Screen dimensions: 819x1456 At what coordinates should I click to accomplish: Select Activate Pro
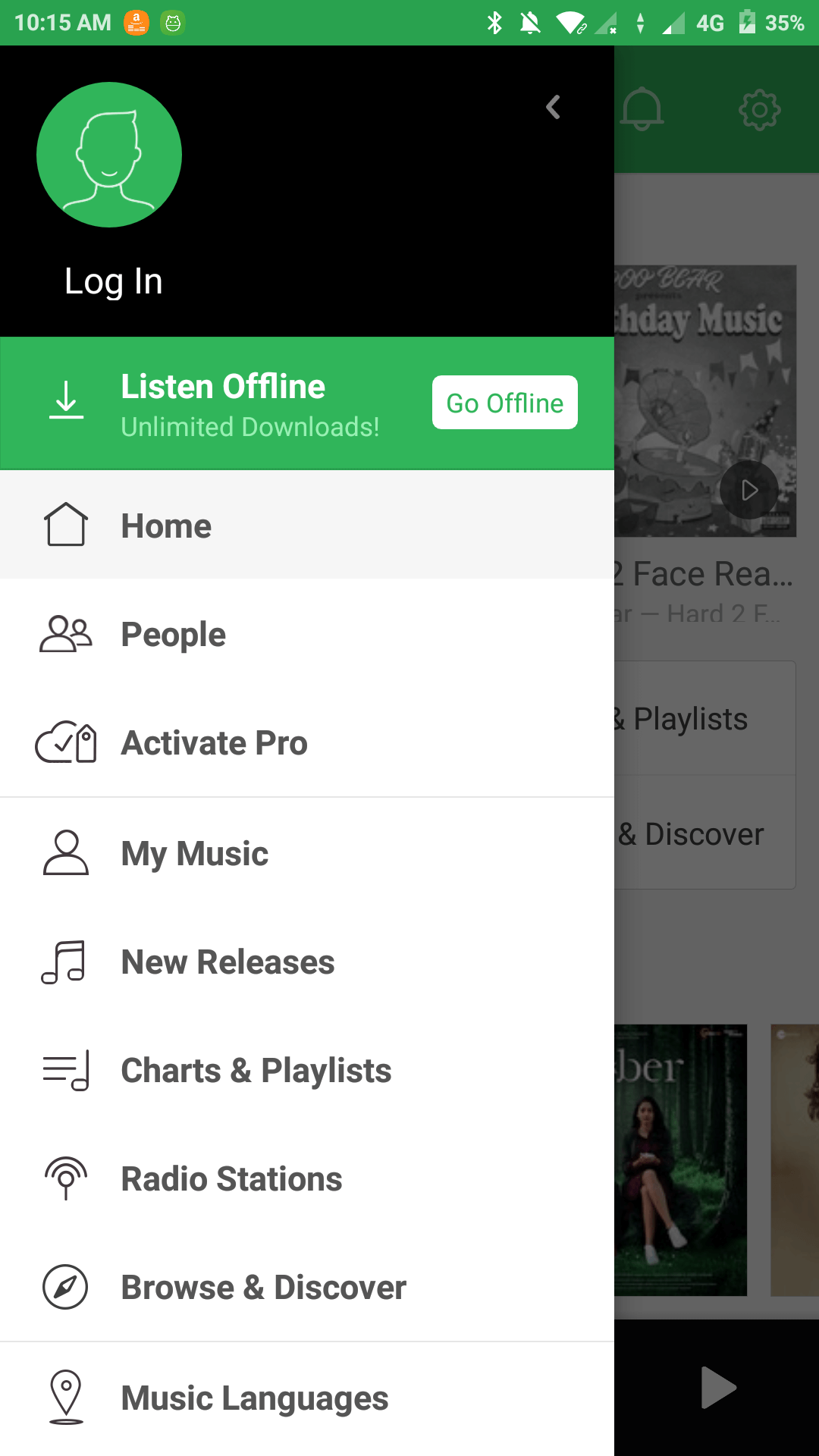pyautogui.click(x=307, y=742)
